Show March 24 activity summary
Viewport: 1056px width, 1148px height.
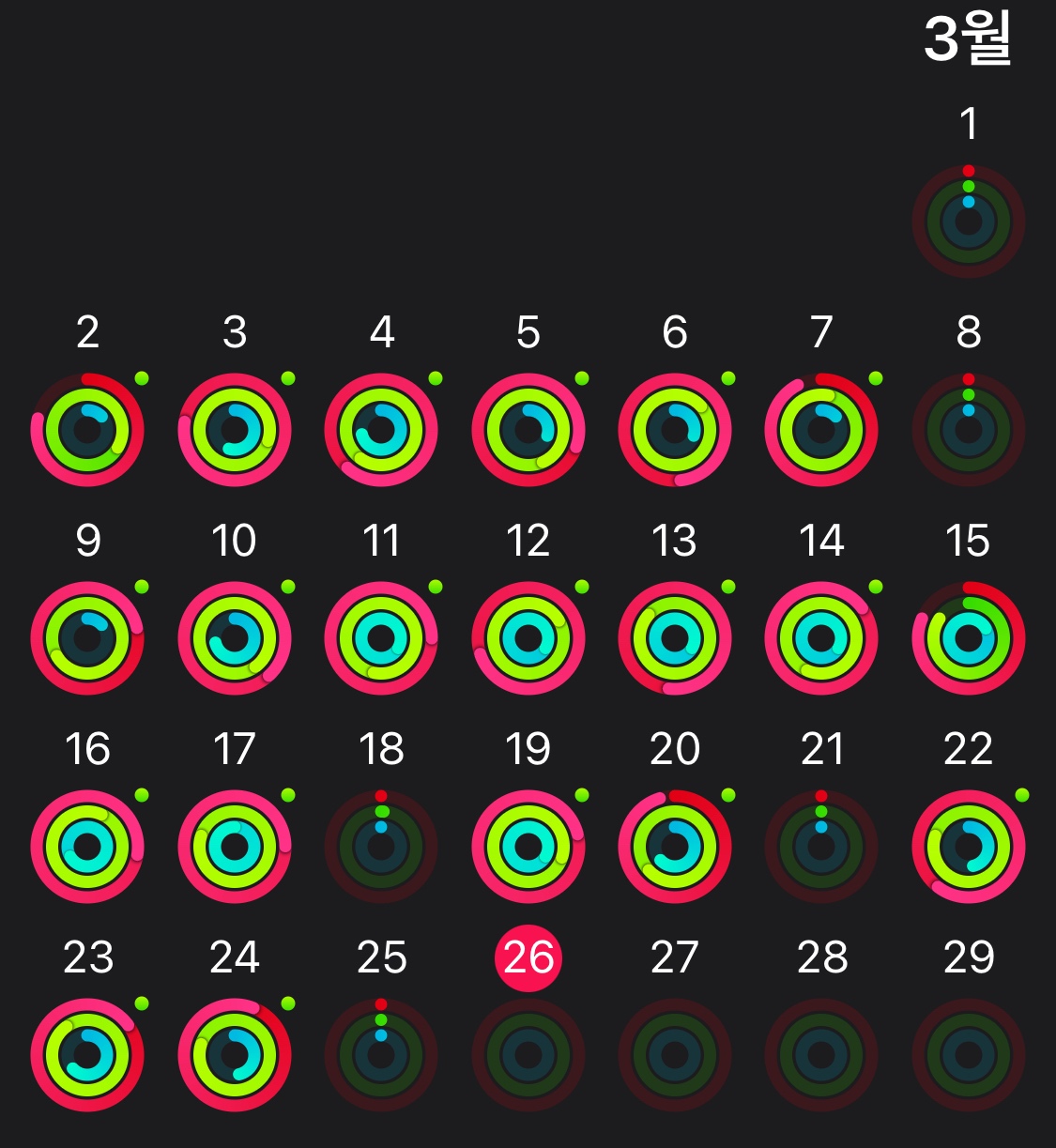(235, 1056)
